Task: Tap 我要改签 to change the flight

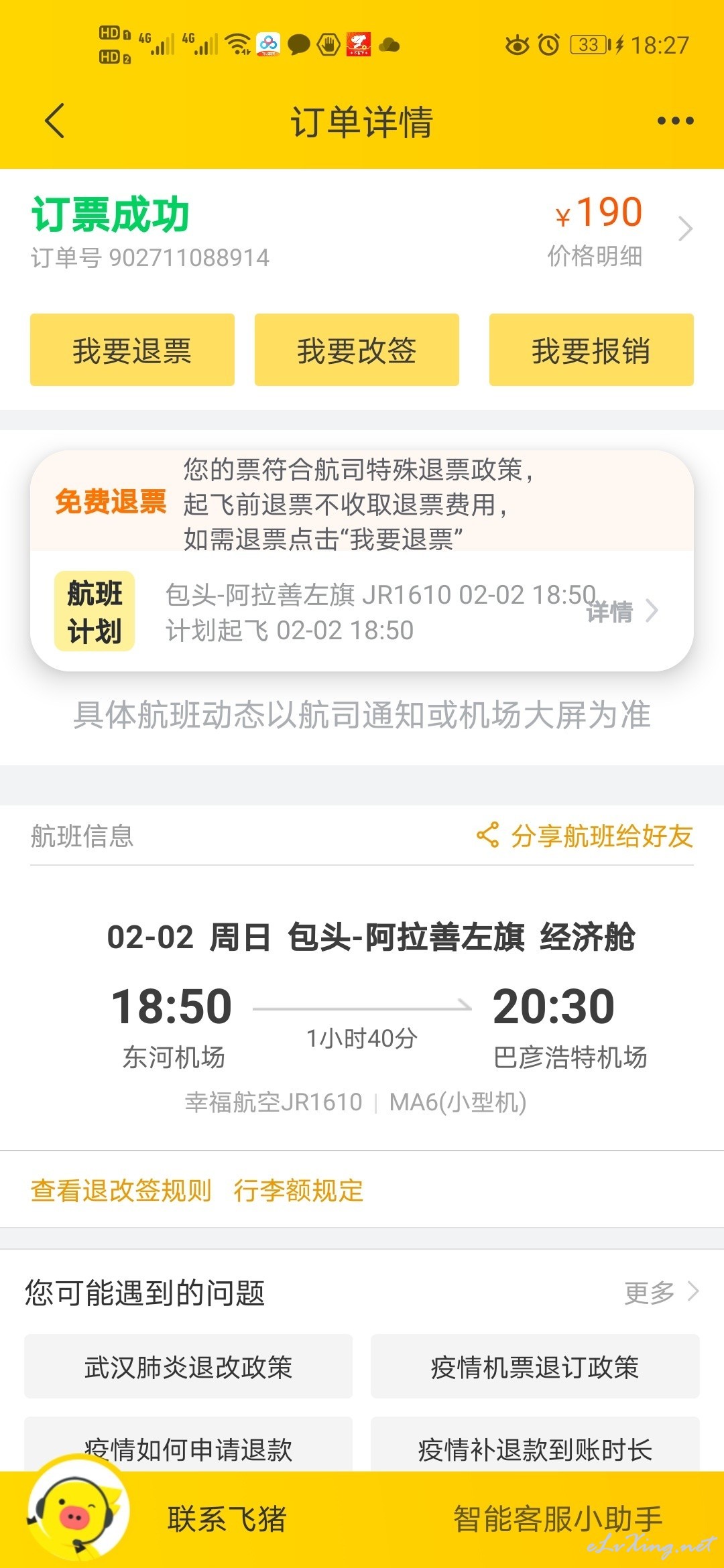Action: coord(357,350)
